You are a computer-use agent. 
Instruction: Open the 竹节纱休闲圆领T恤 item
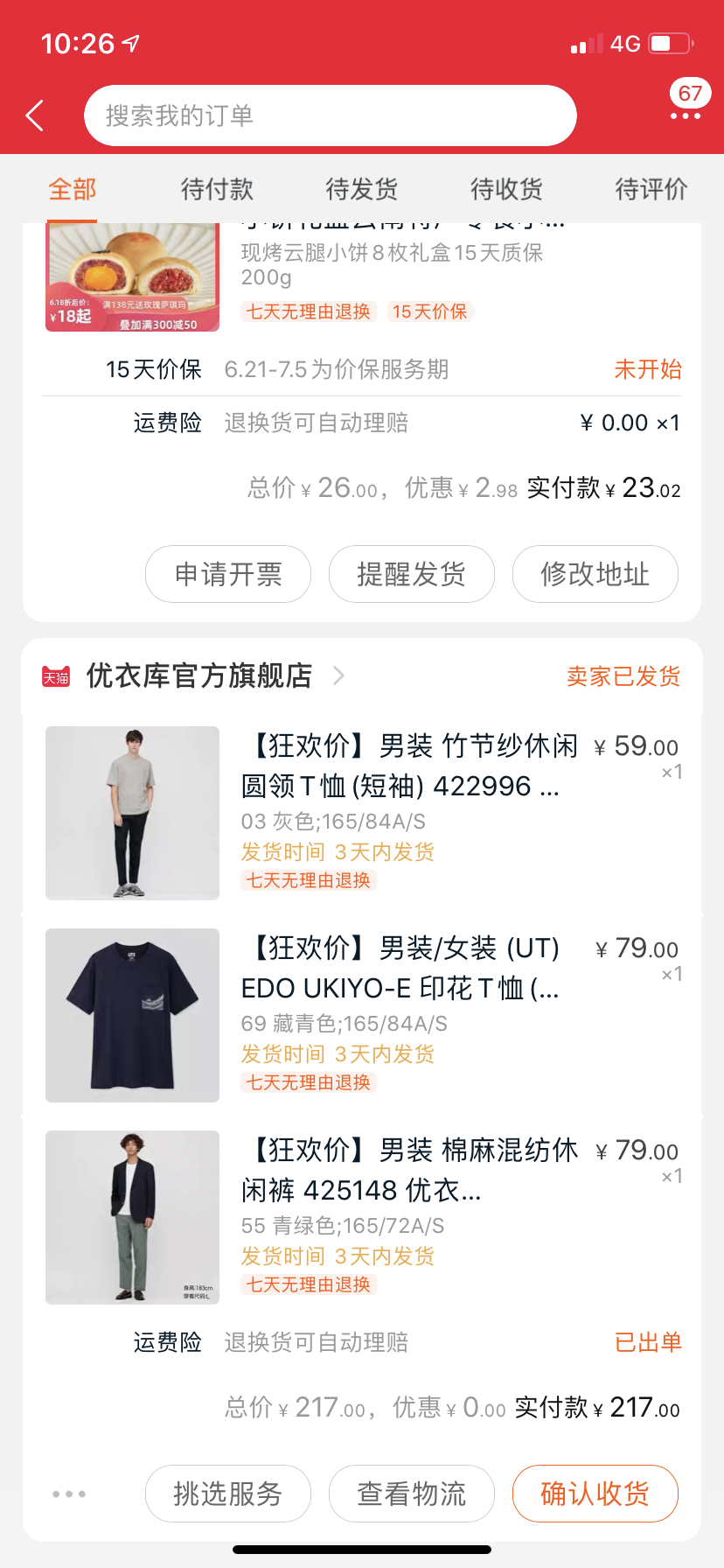(x=409, y=766)
